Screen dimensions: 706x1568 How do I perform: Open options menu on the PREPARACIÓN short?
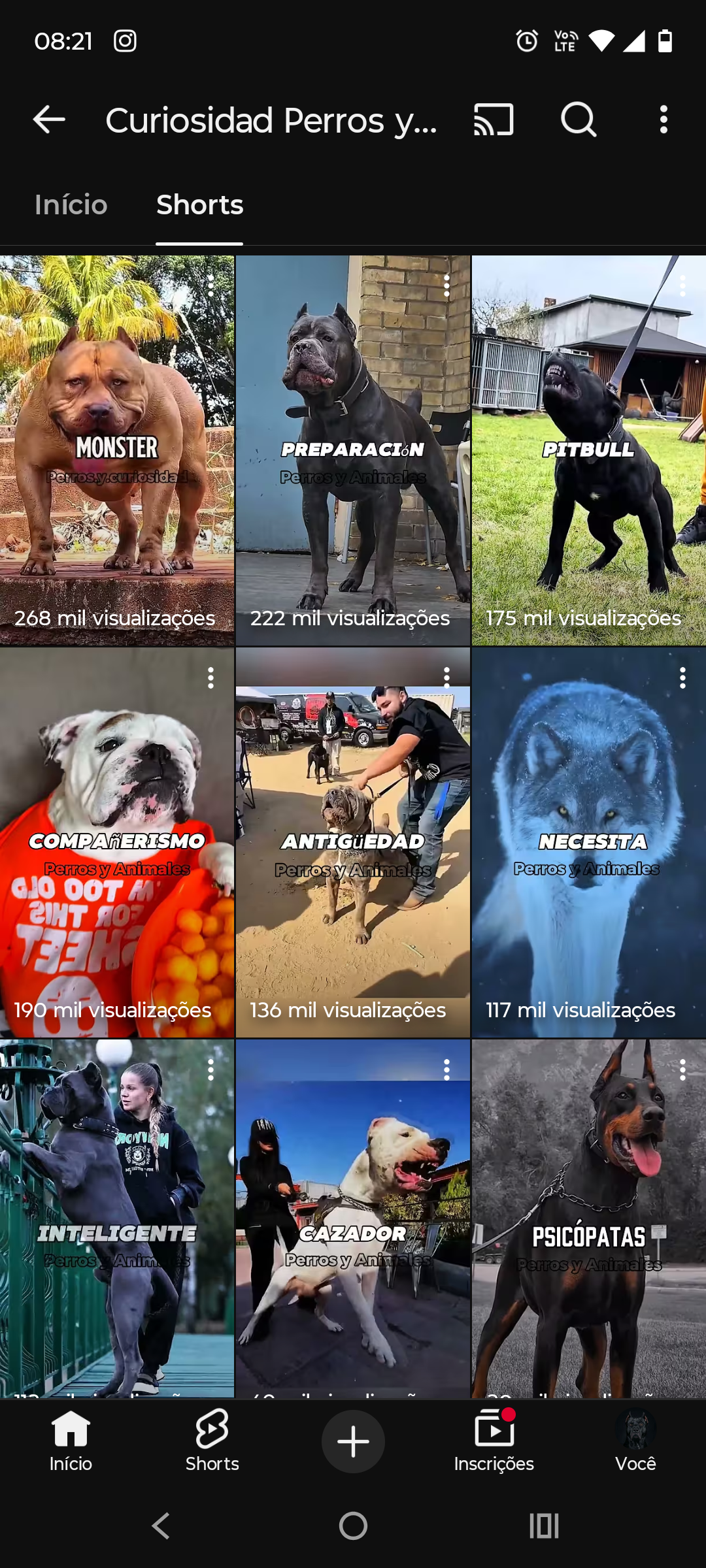coord(446,286)
